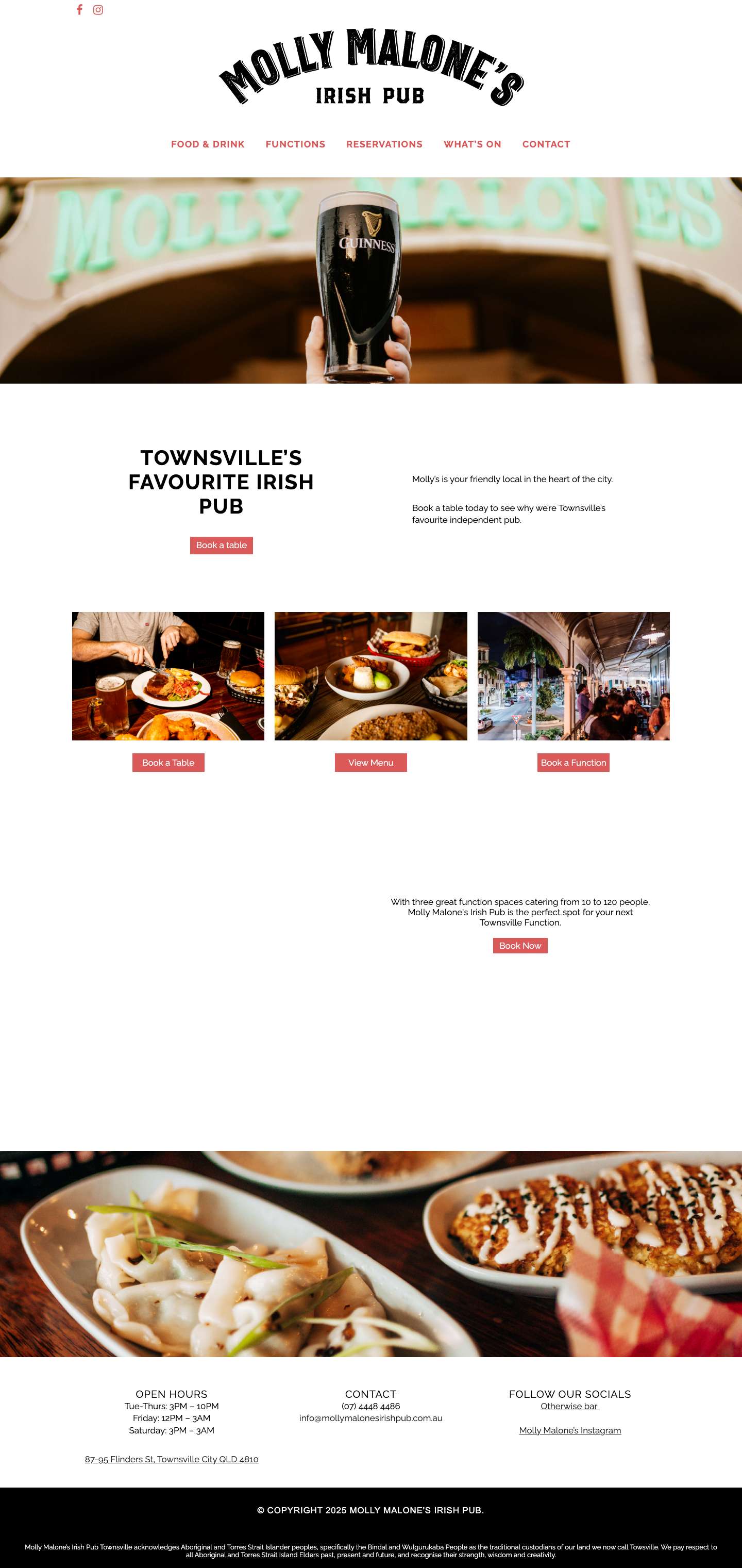Open the Reservations page
The image size is (742, 1568).
[x=384, y=144]
